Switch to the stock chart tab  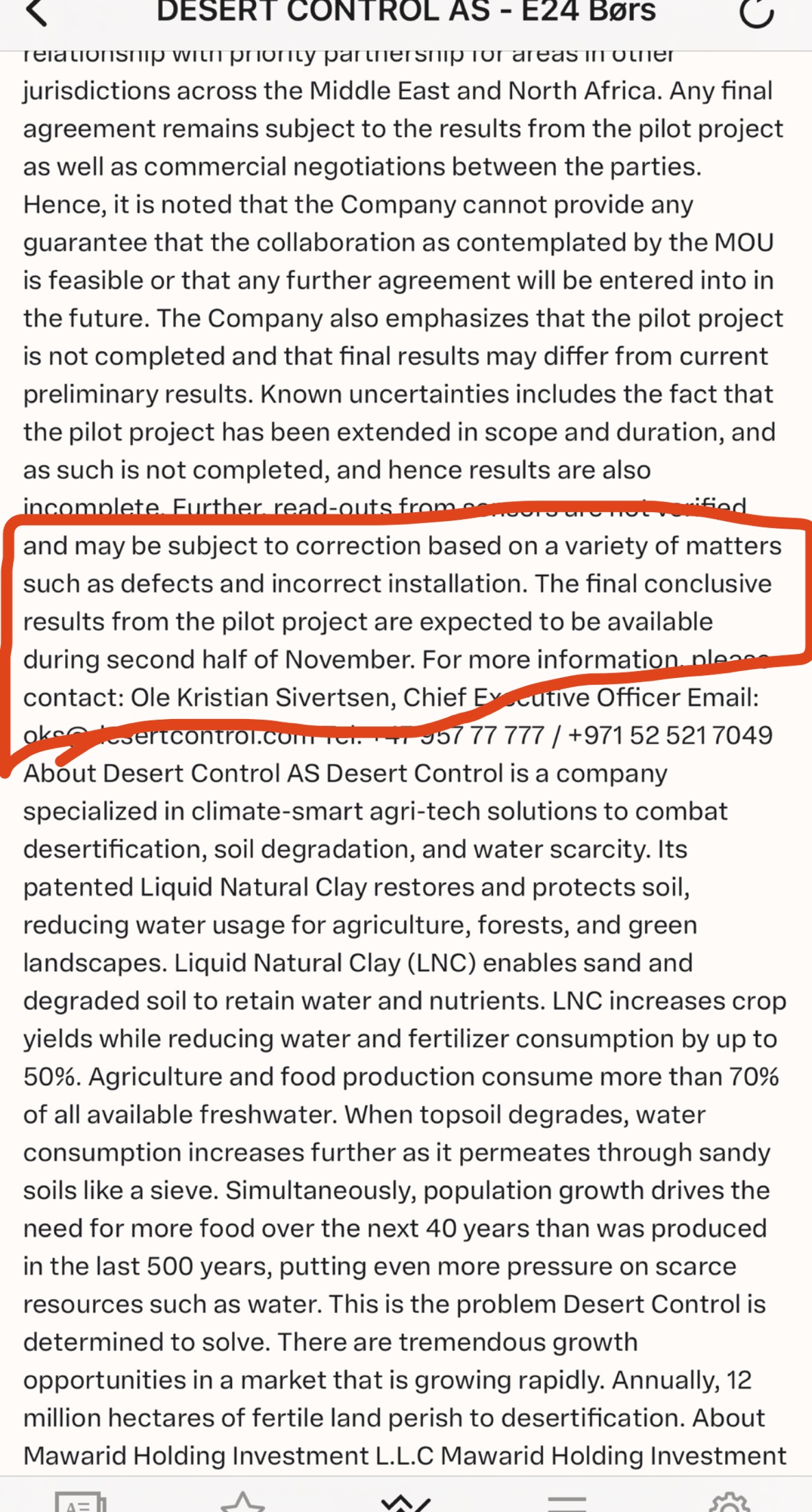coord(405,1502)
